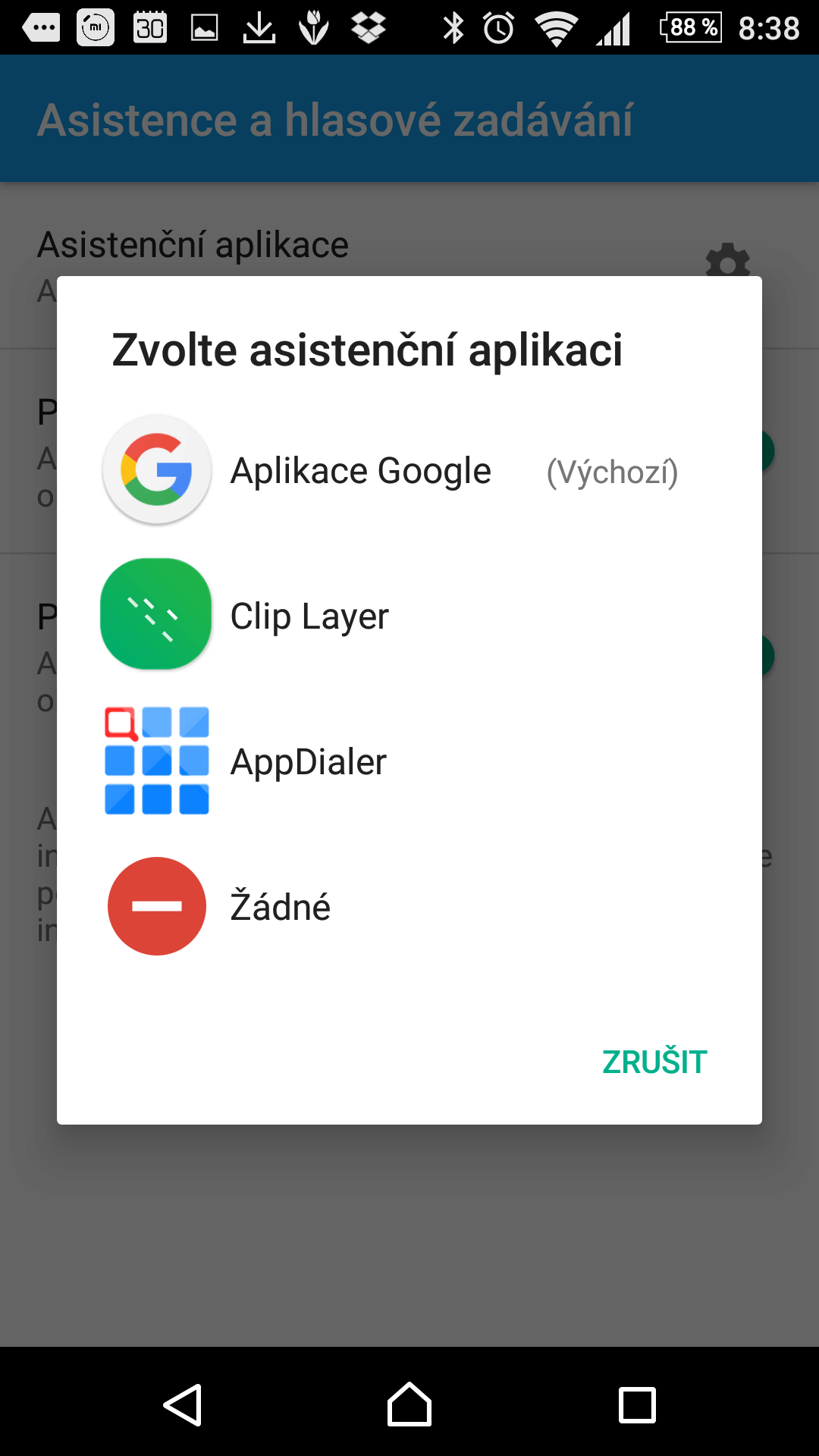The width and height of the screenshot is (819, 1456).
Task: Dismiss the dialog with ZRUŠIT
Action: click(x=654, y=1062)
